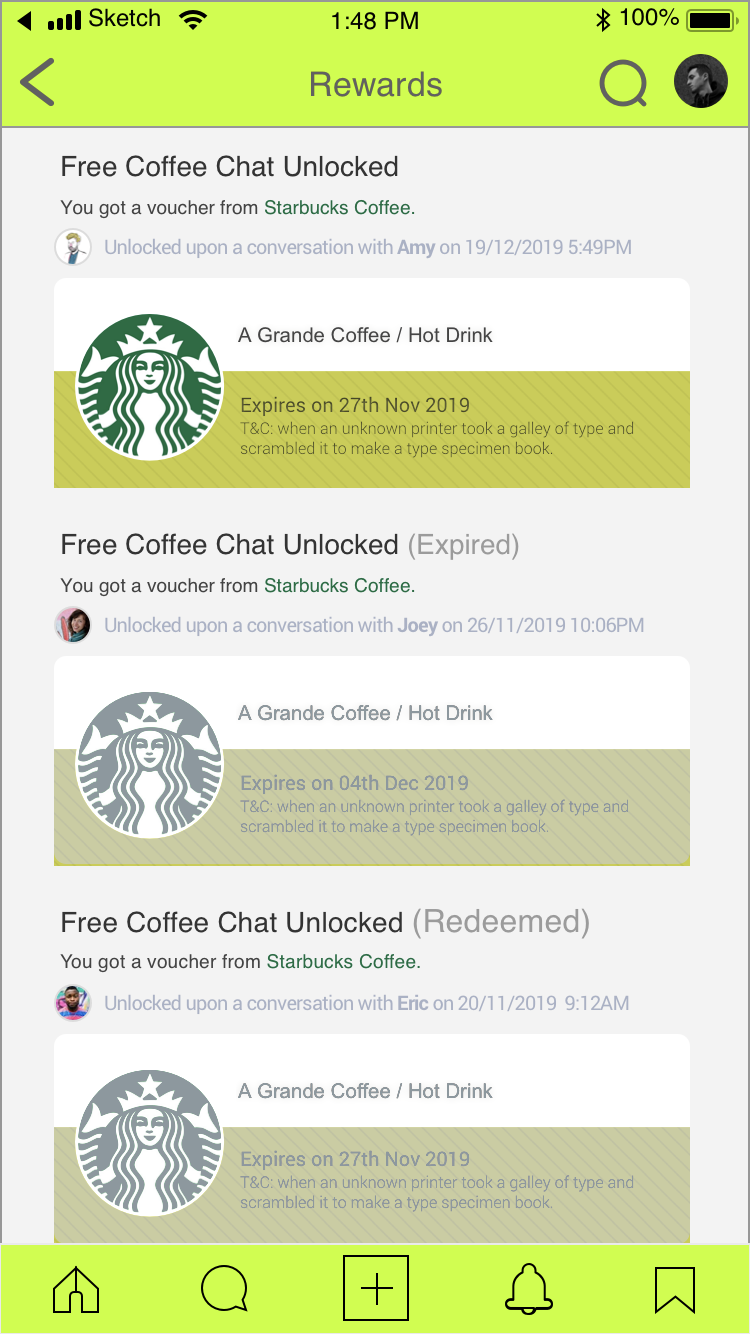The width and height of the screenshot is (750, 1334).
Task: Switch to the chat bubble tab
Action: pos(225,1289)
